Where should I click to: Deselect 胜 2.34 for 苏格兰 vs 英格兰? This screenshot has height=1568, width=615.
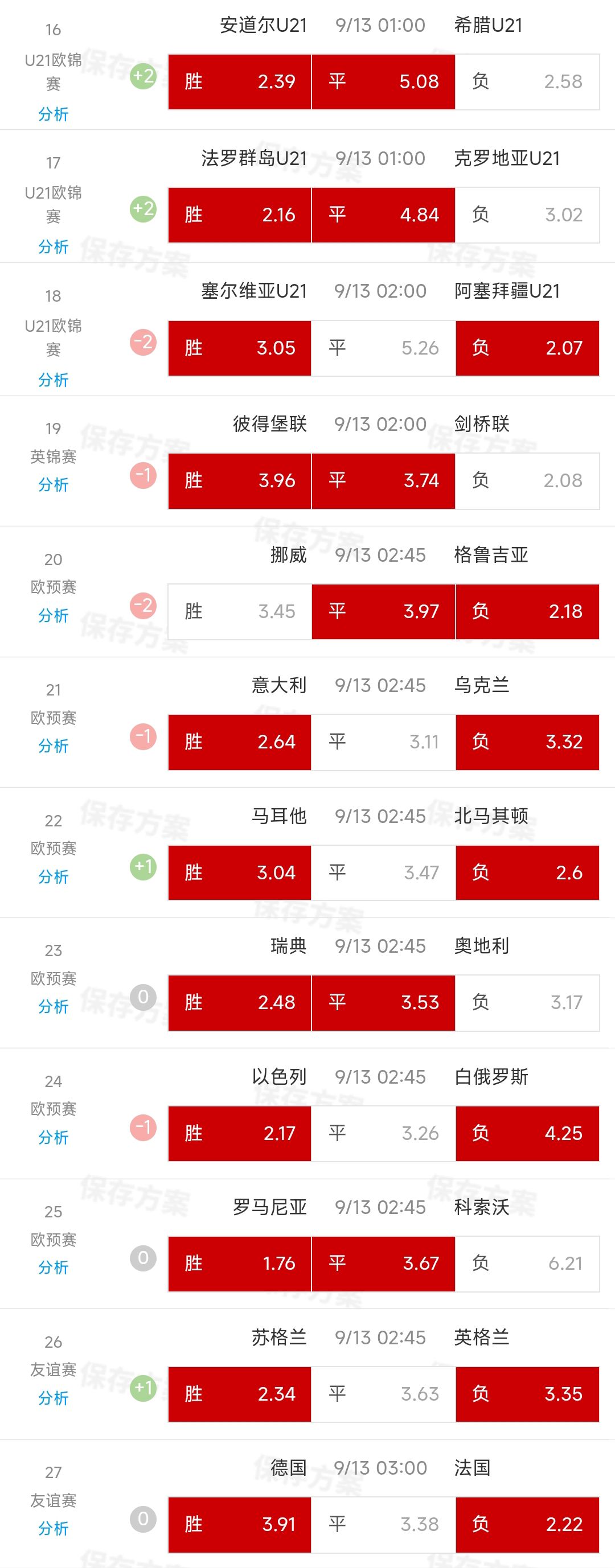pos(239,1393)
